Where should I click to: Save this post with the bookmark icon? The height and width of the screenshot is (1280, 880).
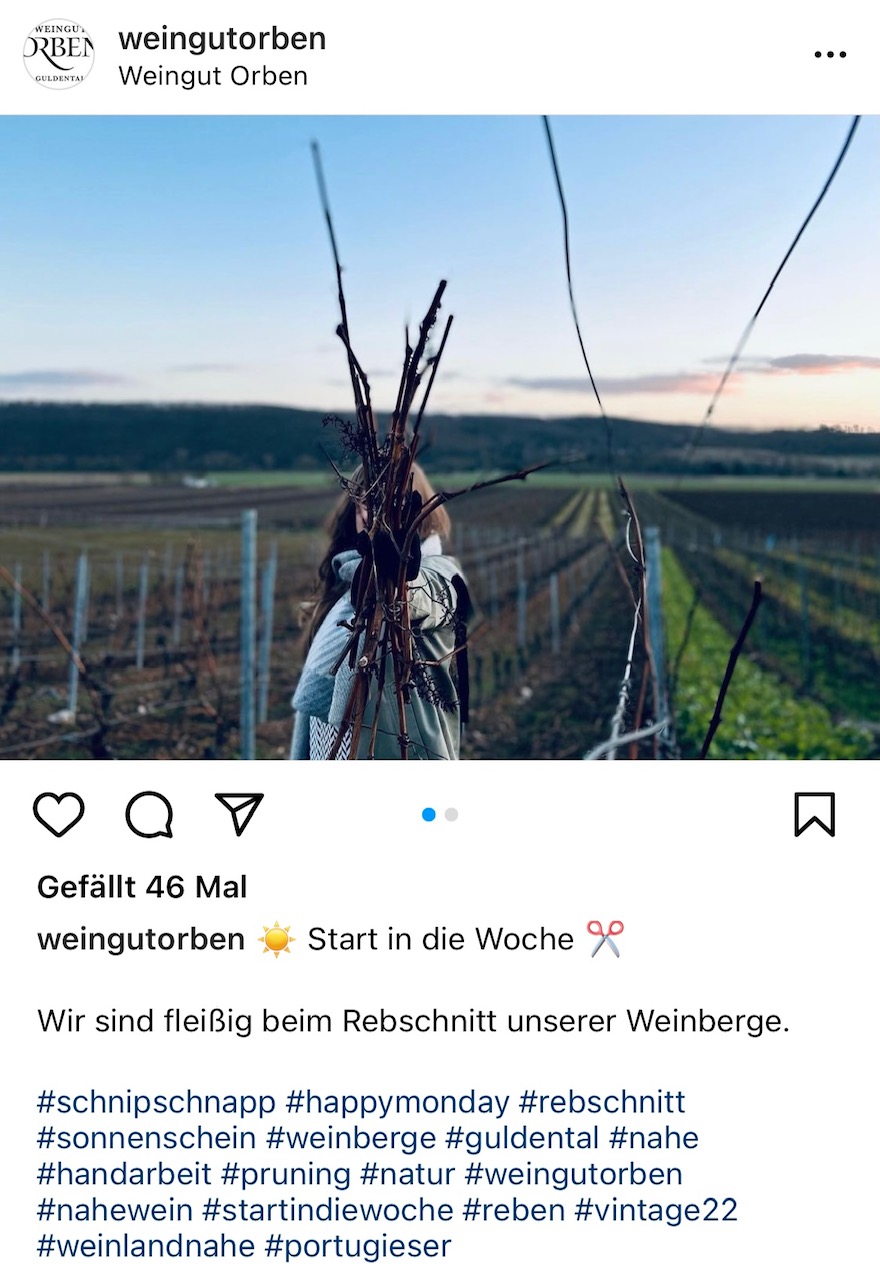click(x=814, y=814)
